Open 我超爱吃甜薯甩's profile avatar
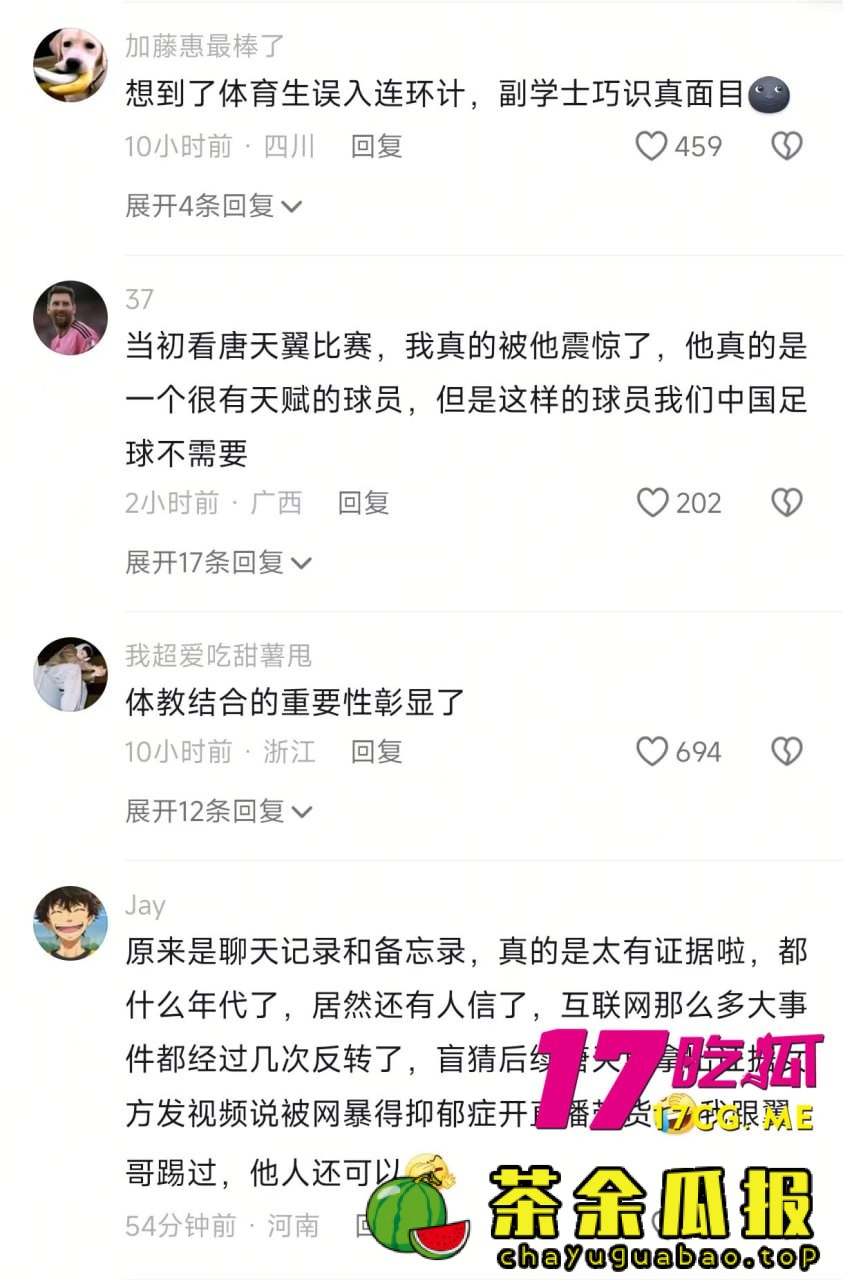The image size is (843, 1280). (70, 674)
